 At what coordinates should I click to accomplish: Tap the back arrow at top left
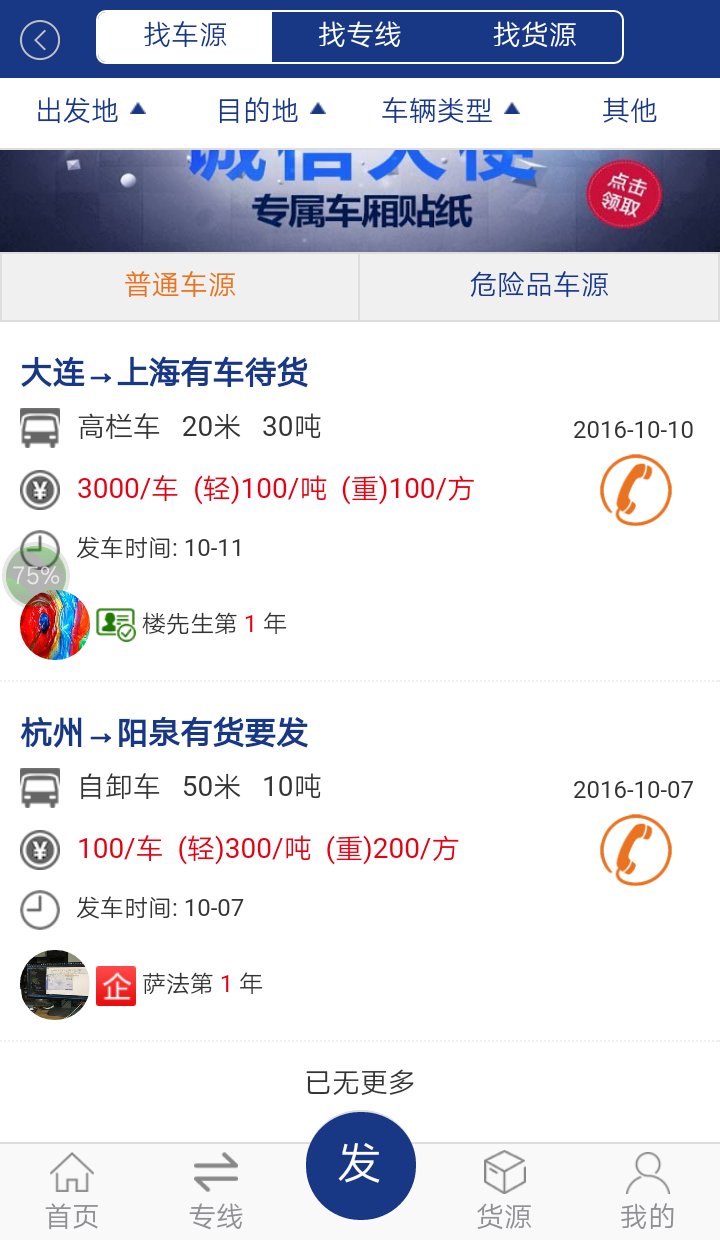[39, 40]
